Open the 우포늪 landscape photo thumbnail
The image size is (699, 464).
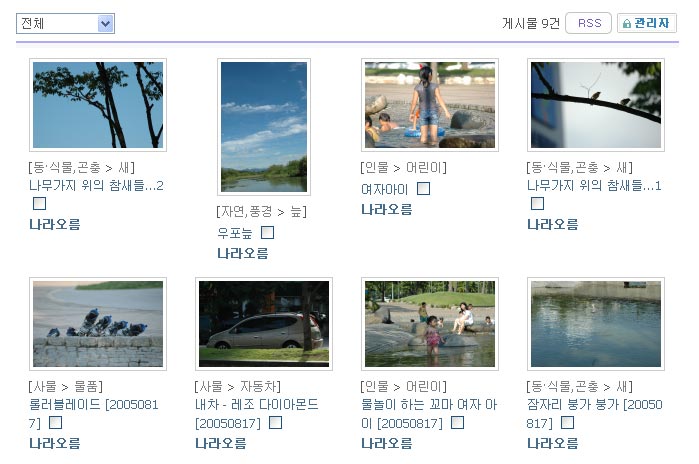point(264,126)
